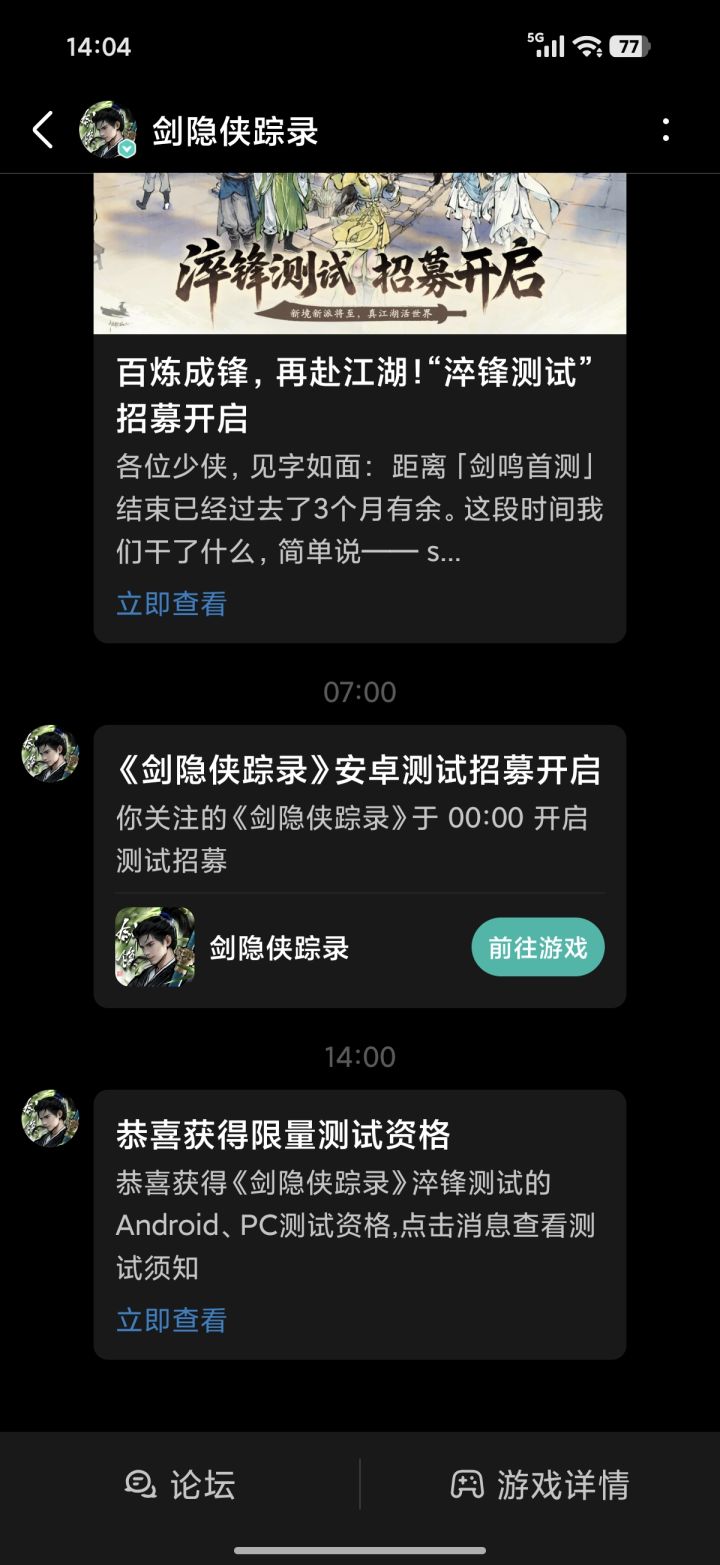
Task: Open 游戏详情 game details
Action: [x=540, y=1485]
